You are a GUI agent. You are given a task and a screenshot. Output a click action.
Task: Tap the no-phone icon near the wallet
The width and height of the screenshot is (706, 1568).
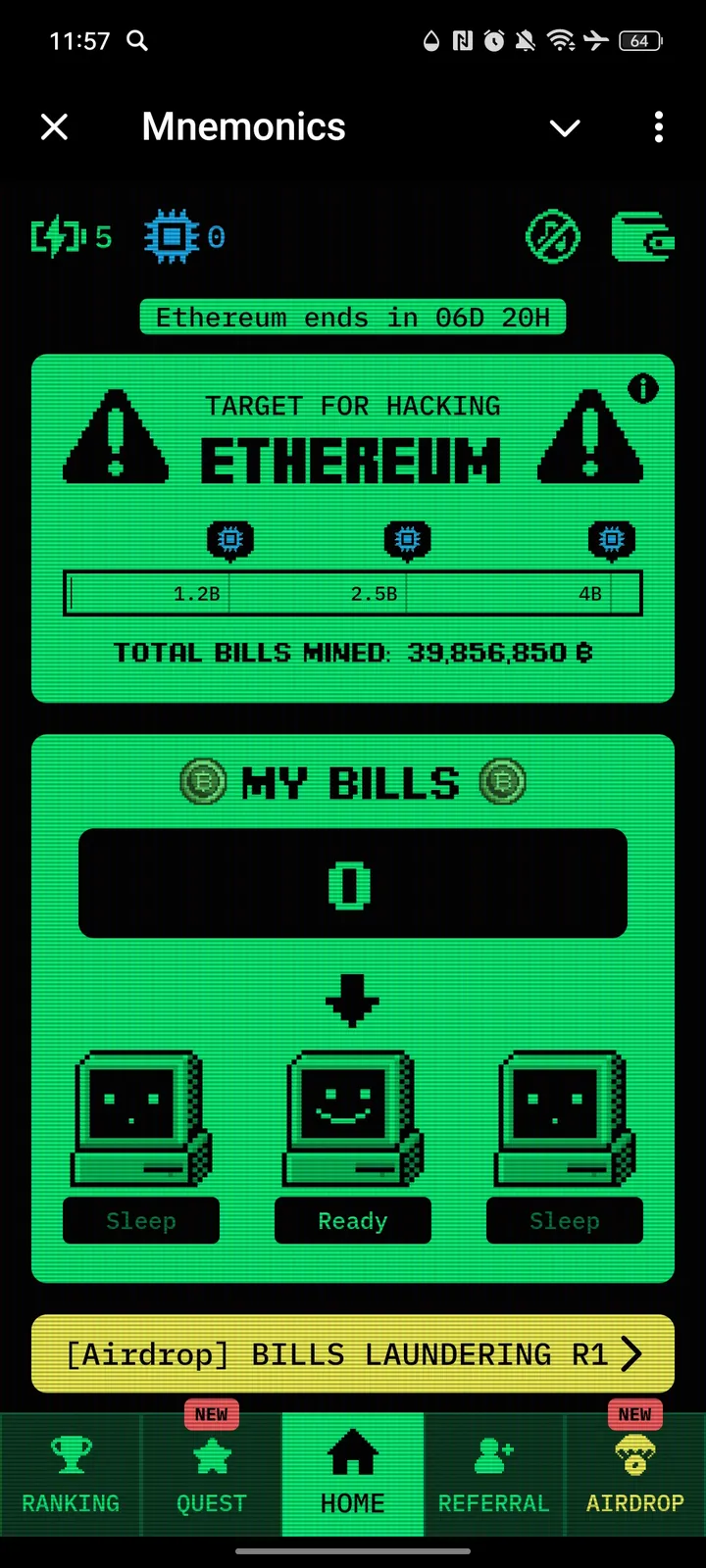(x=552, y=236)
